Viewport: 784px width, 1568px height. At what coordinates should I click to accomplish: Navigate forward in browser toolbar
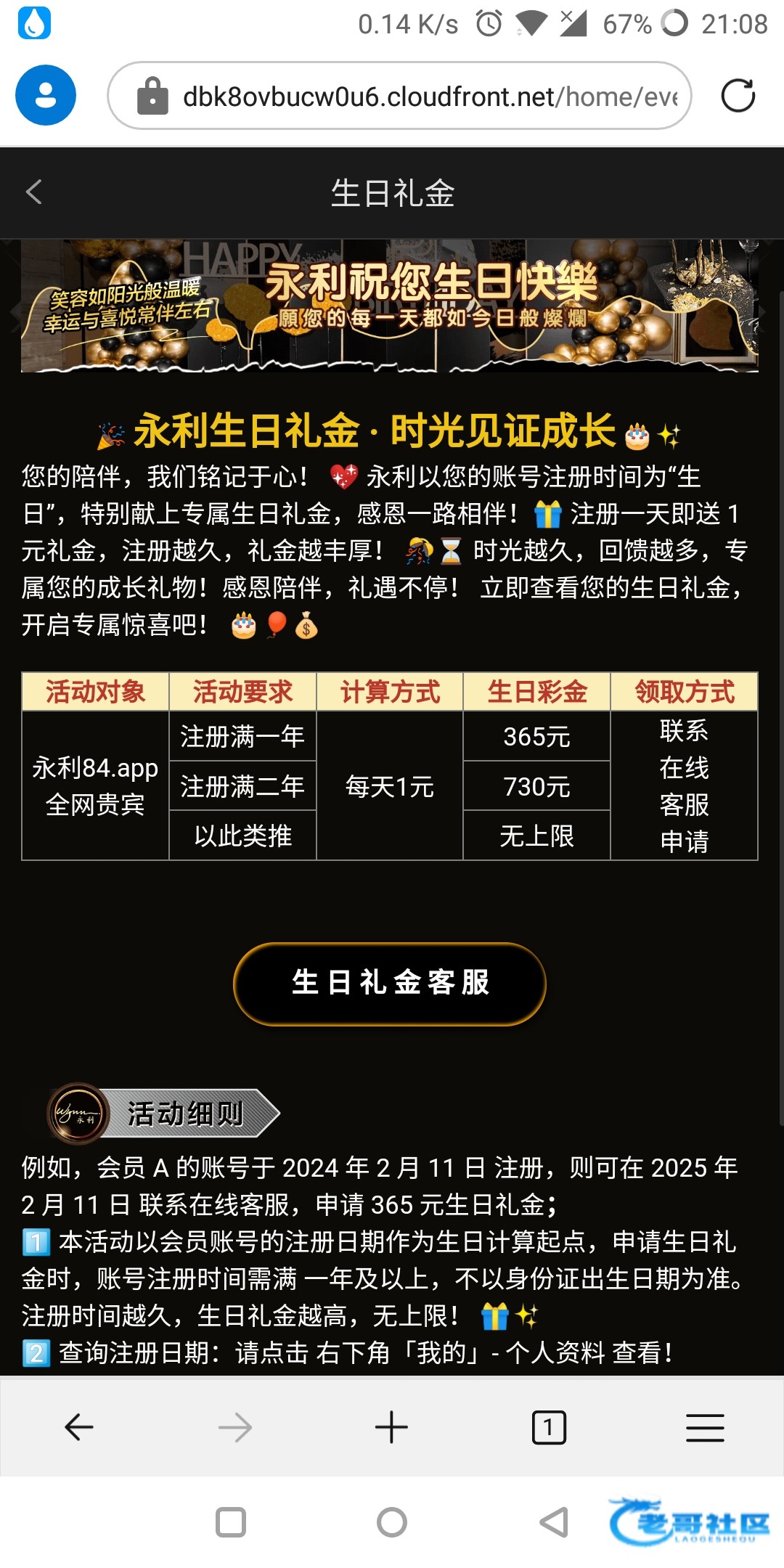pos(234,1427)
